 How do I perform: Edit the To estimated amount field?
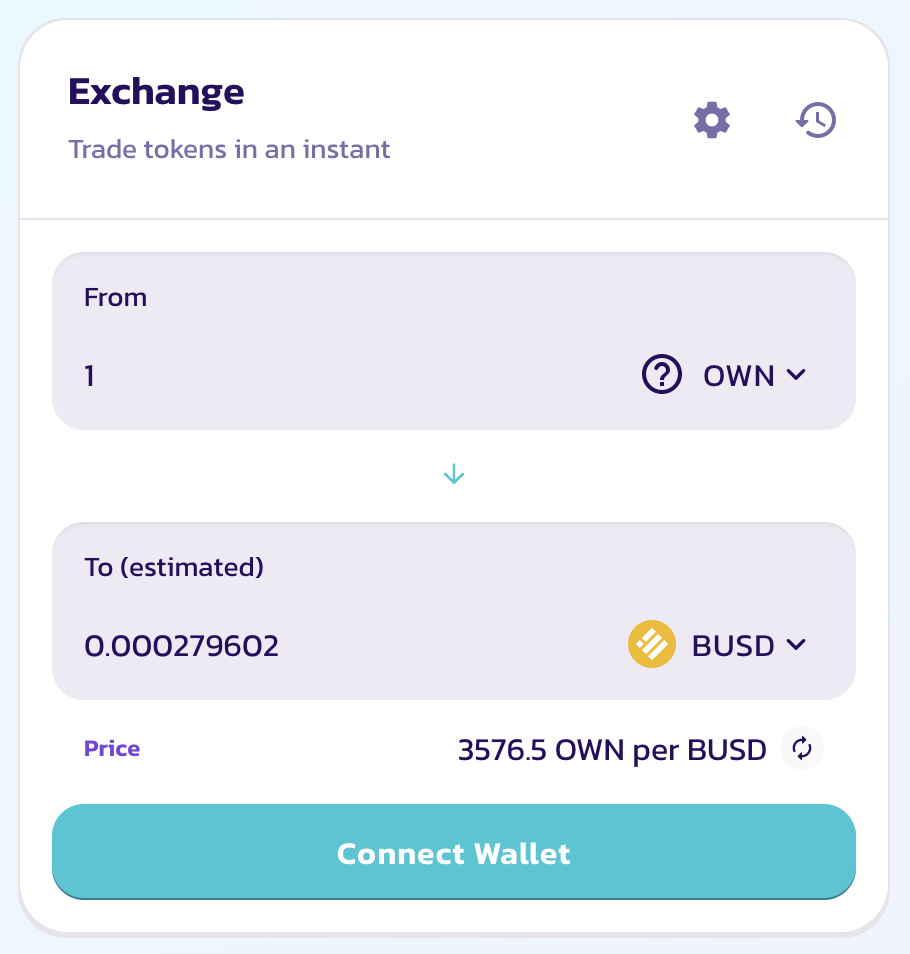coord(340,646)
